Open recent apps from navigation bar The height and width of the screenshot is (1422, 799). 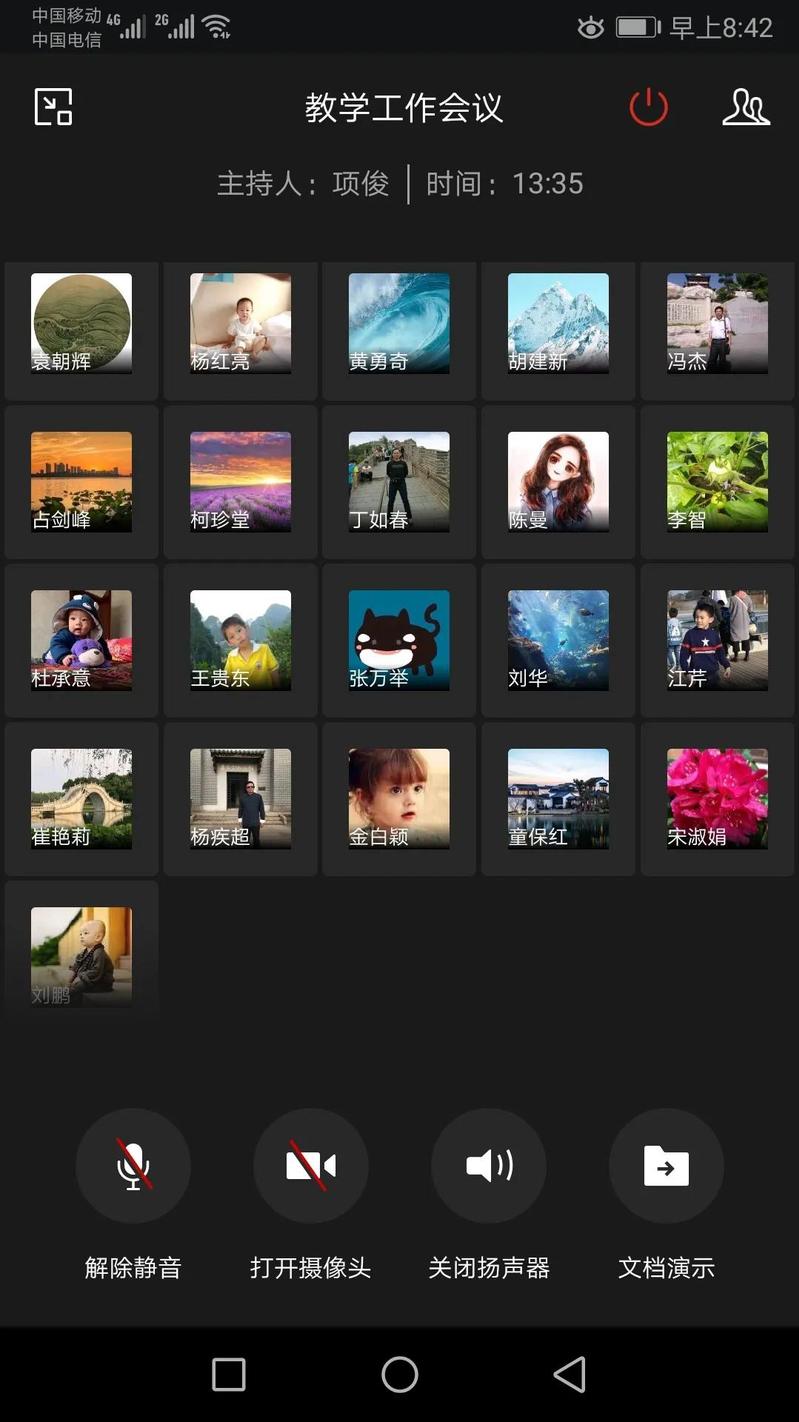229,1374
